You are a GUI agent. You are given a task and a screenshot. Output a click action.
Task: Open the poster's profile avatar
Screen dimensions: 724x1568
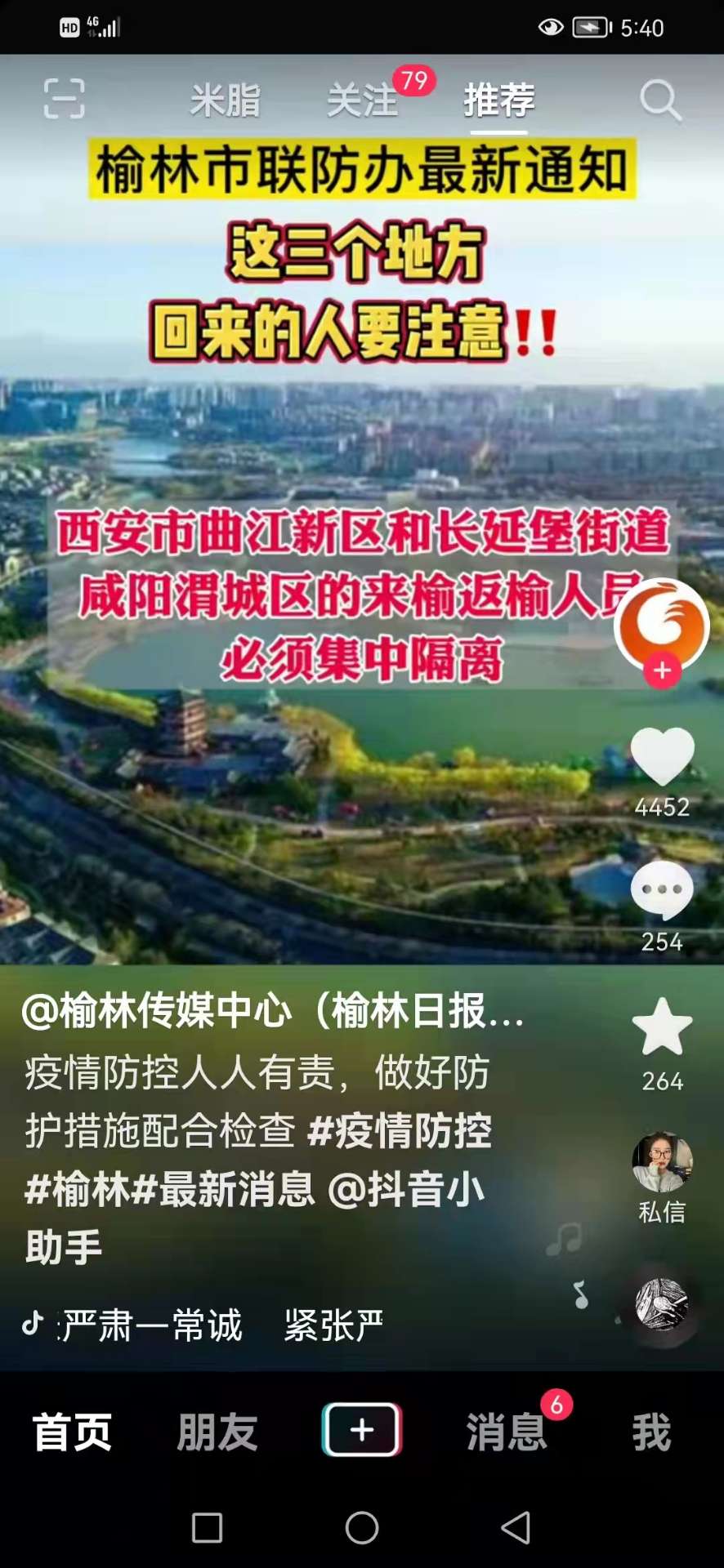point(662,625)
